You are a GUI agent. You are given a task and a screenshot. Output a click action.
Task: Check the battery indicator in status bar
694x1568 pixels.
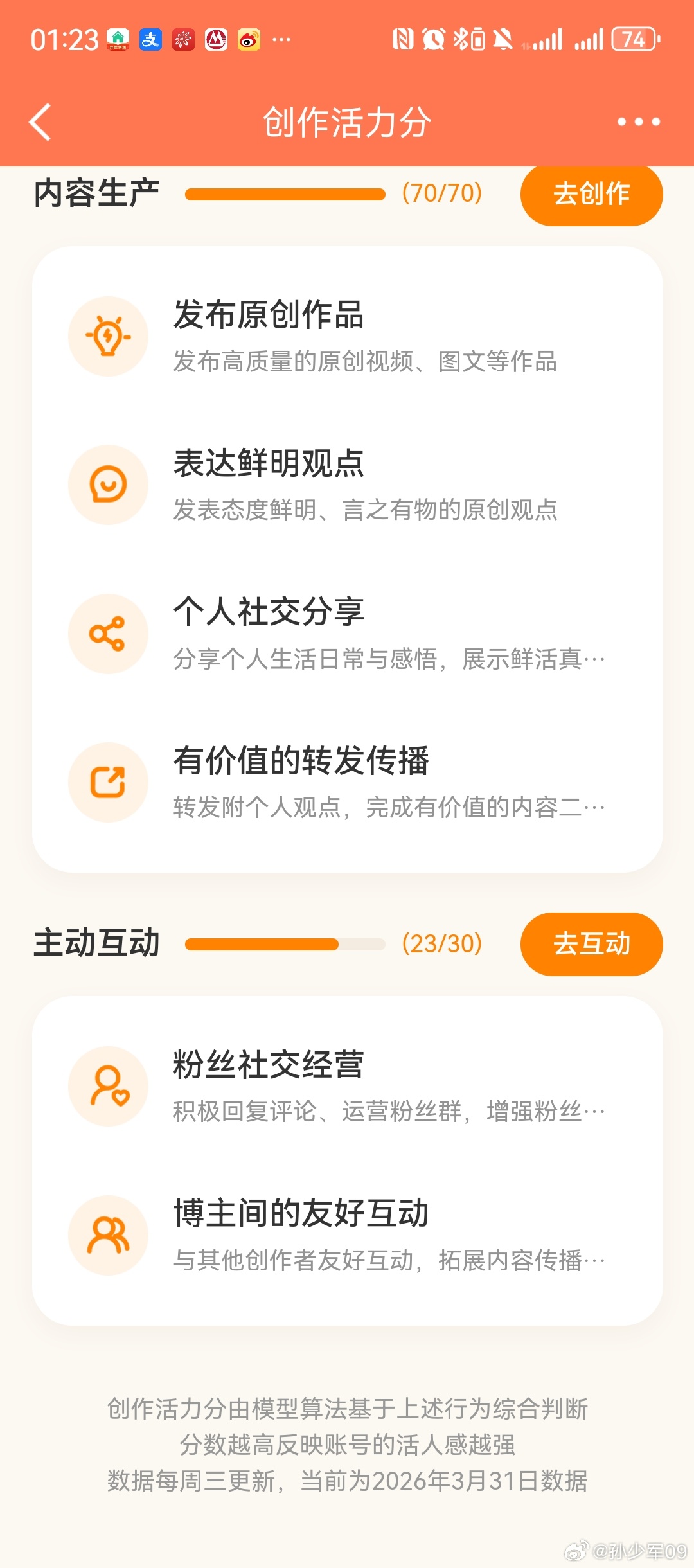(632, 40)
